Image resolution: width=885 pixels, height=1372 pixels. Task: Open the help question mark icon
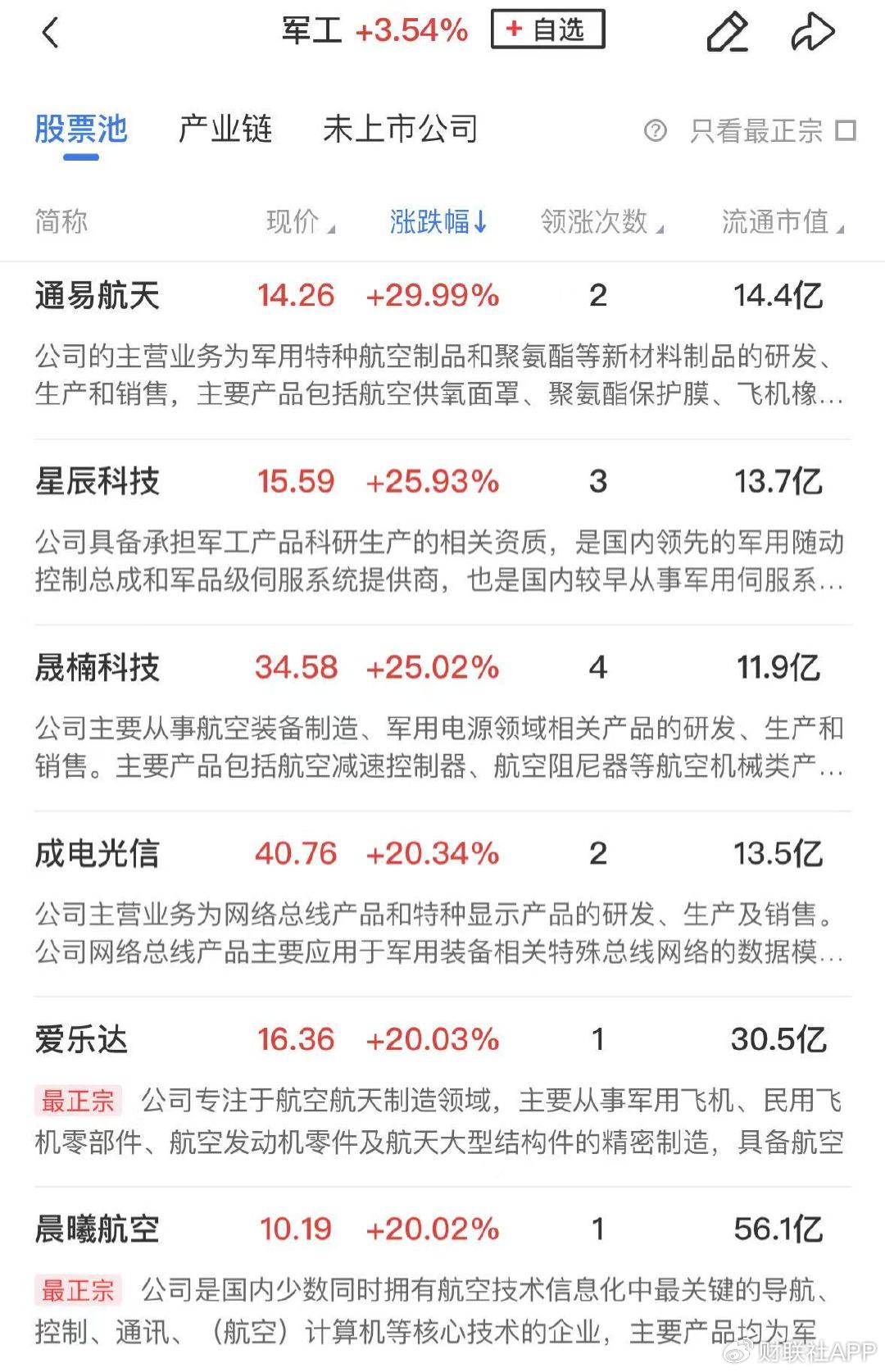(653, 131)
